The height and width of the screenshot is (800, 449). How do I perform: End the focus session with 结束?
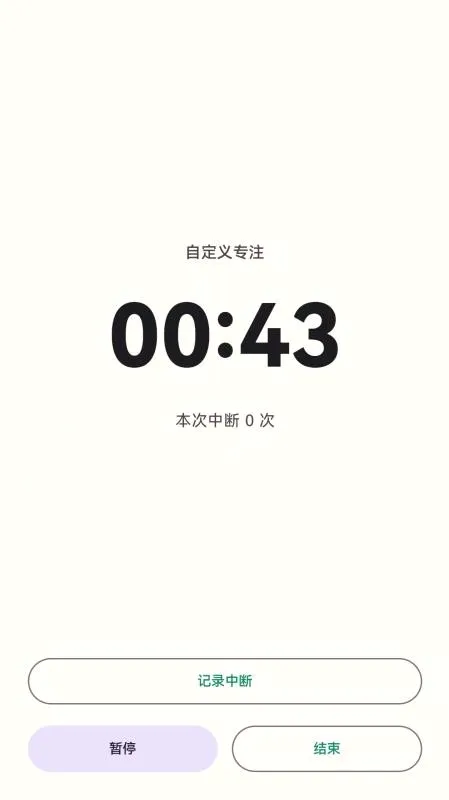[x=327, y=748]
